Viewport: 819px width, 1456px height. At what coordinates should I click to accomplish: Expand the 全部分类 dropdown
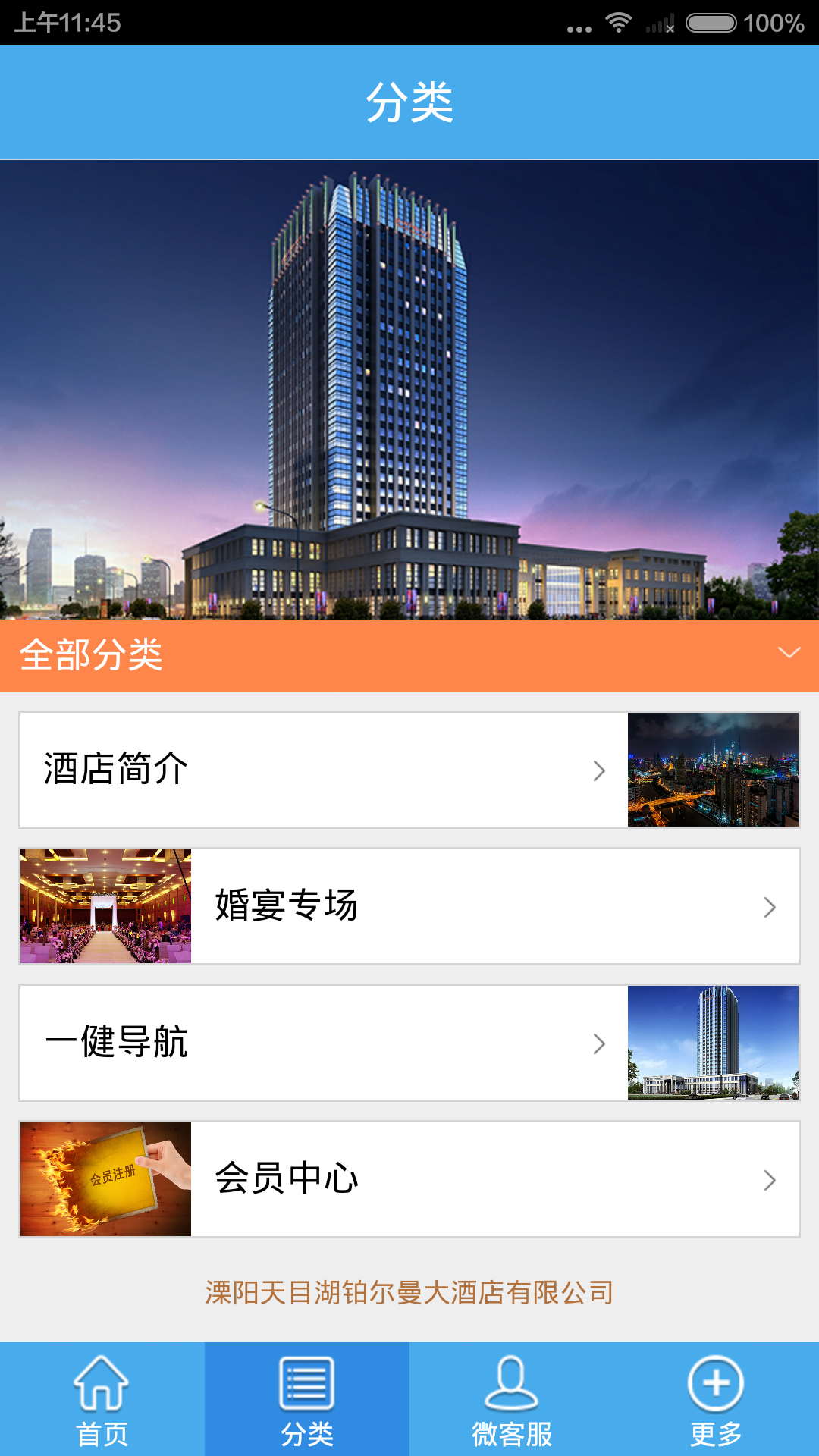(789, 654)
